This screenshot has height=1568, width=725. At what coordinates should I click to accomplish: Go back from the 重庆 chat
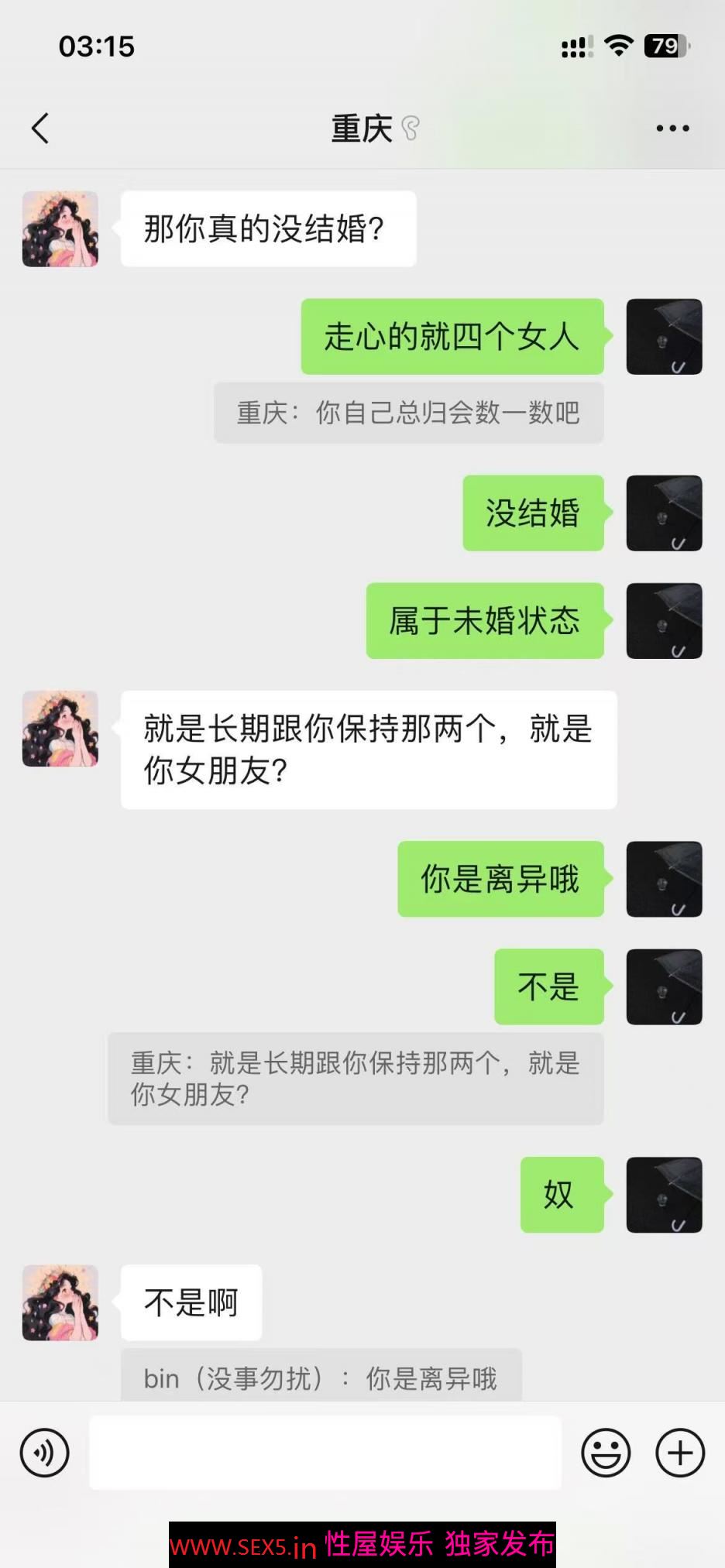click(x=40, y=129)
